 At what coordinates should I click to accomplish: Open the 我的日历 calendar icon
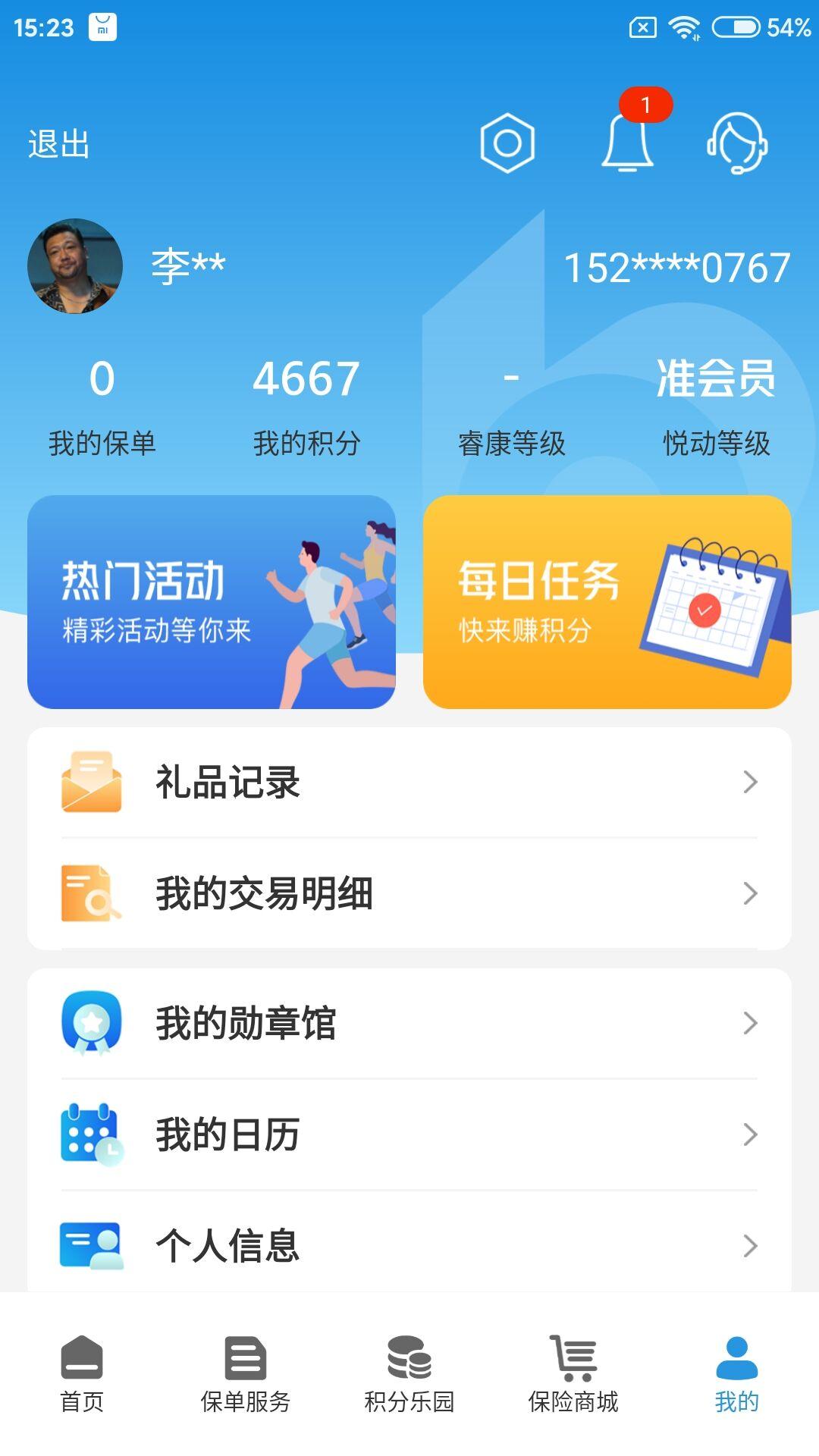click(x=91, y=1133)
